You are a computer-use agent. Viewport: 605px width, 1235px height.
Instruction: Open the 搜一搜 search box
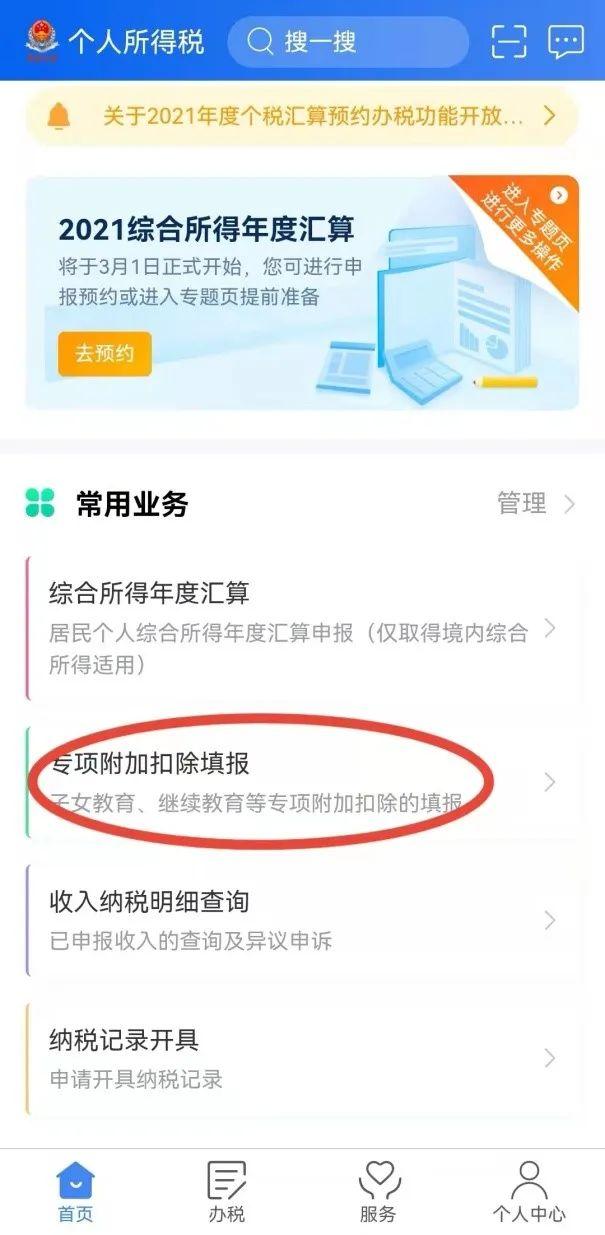point(347,42)
